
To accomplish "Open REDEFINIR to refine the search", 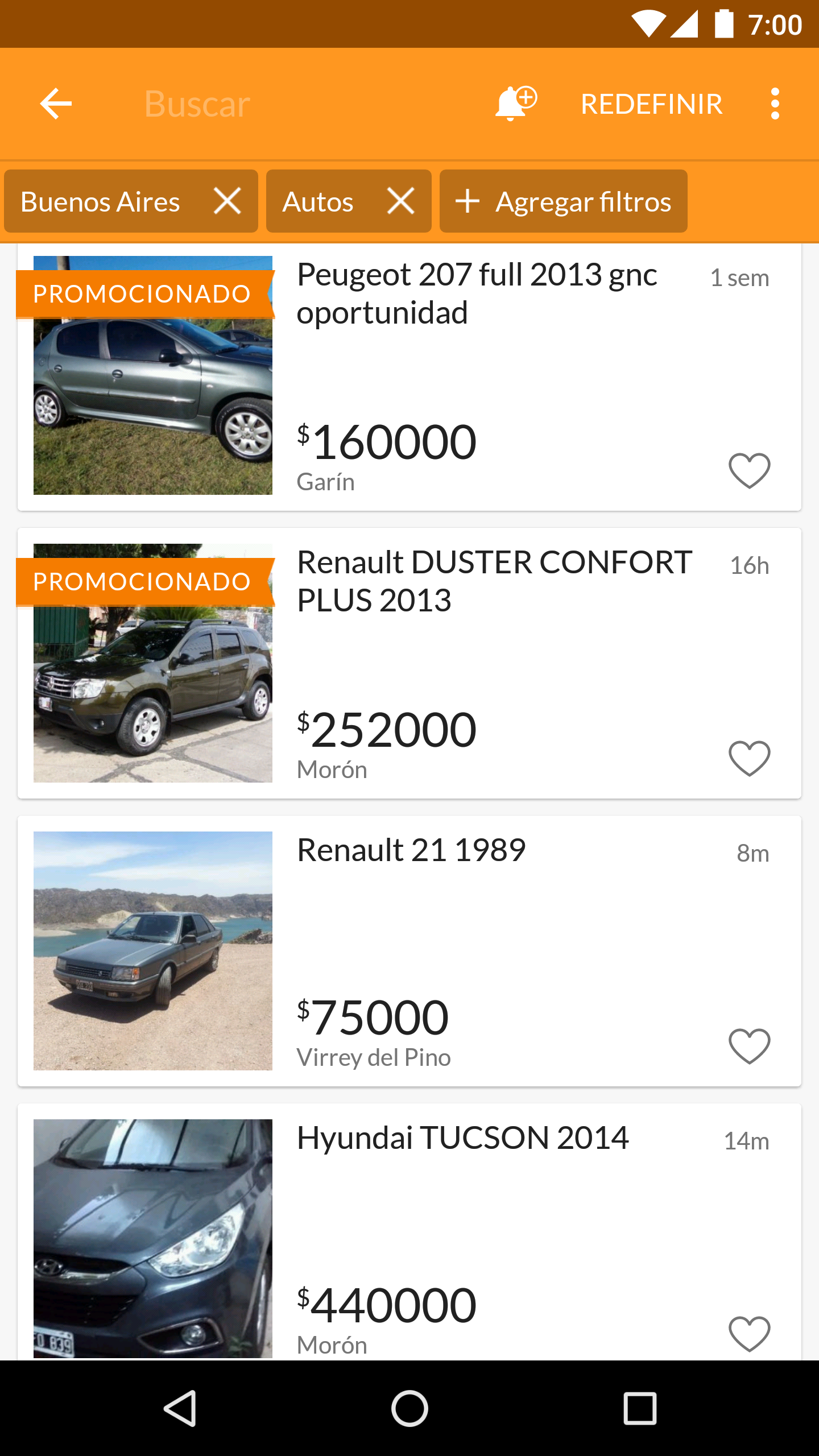I will (x=651, y=104).
